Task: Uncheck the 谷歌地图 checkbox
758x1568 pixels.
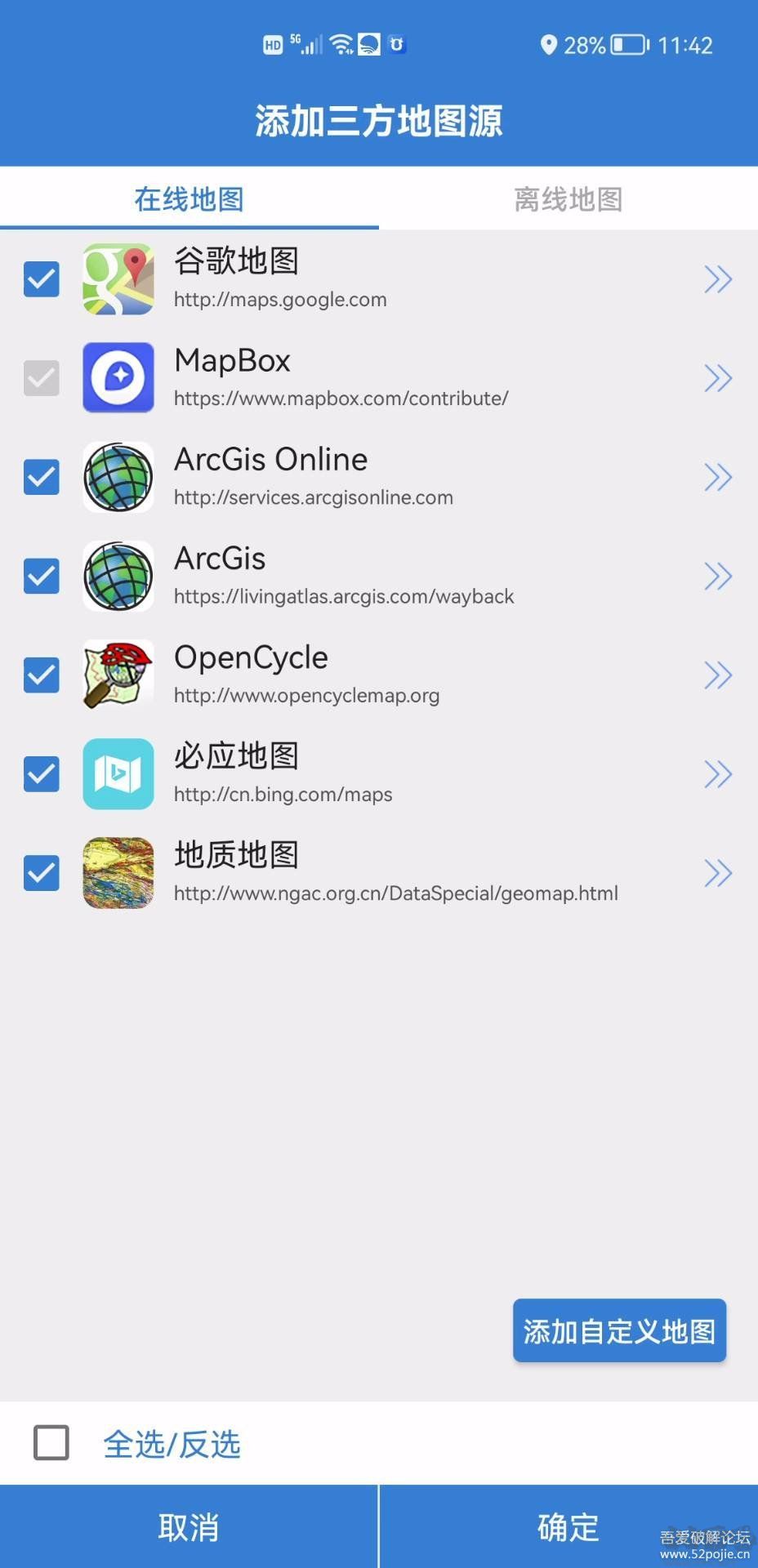Action: pyautogui.click(x=42, y=279)
